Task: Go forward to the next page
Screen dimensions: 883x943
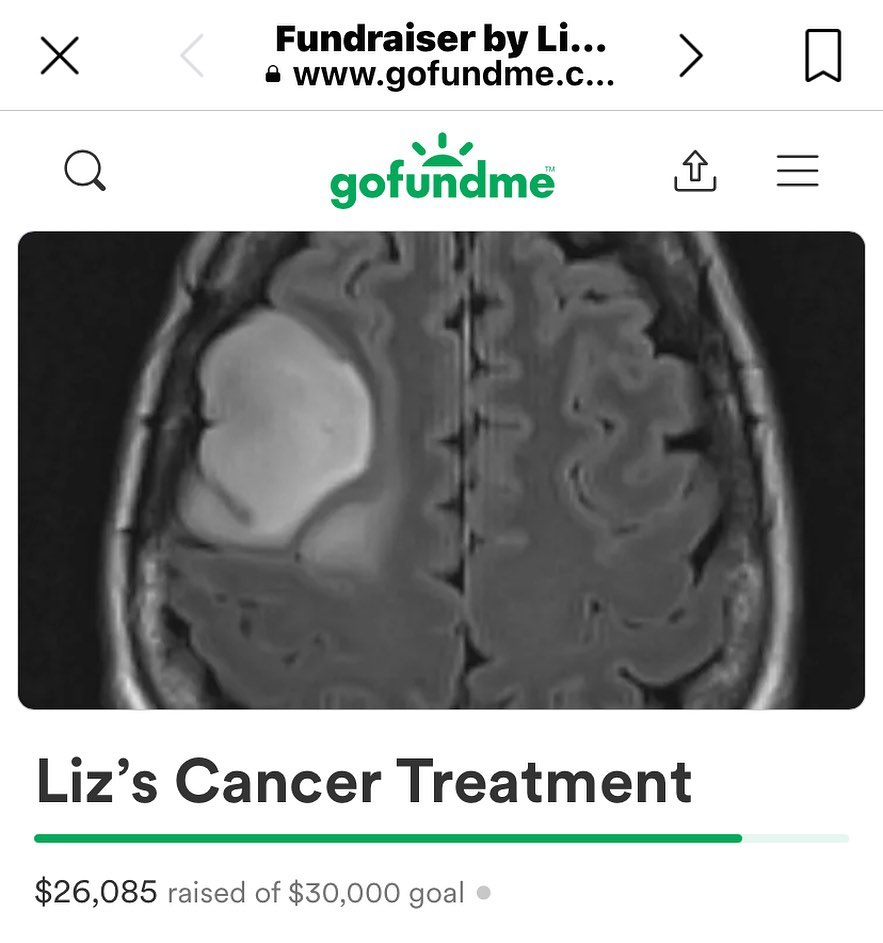Action: click(x=690, y=56)
